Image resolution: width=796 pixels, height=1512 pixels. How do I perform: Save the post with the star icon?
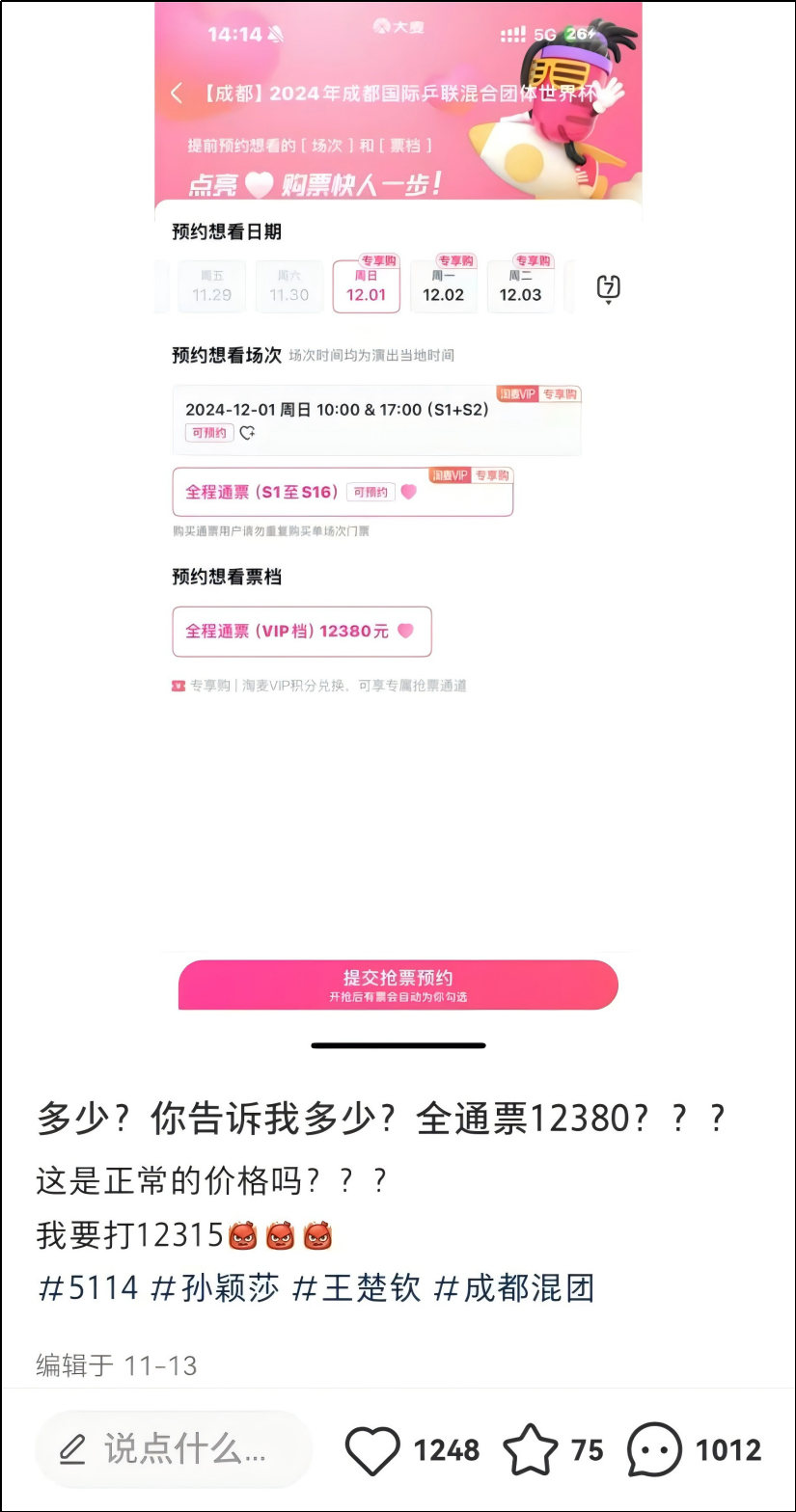[531, 1449]
